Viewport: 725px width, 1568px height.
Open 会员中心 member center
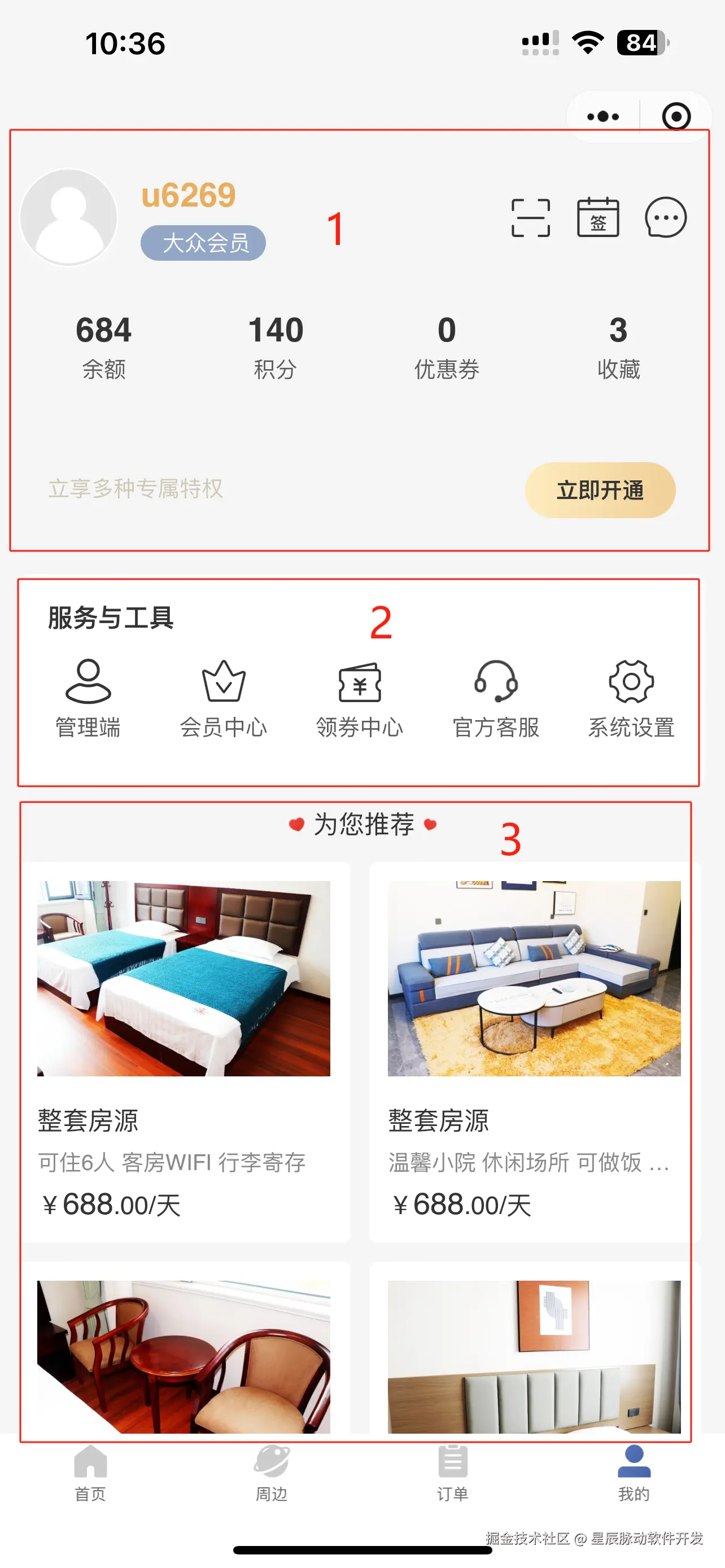[224, 698]
